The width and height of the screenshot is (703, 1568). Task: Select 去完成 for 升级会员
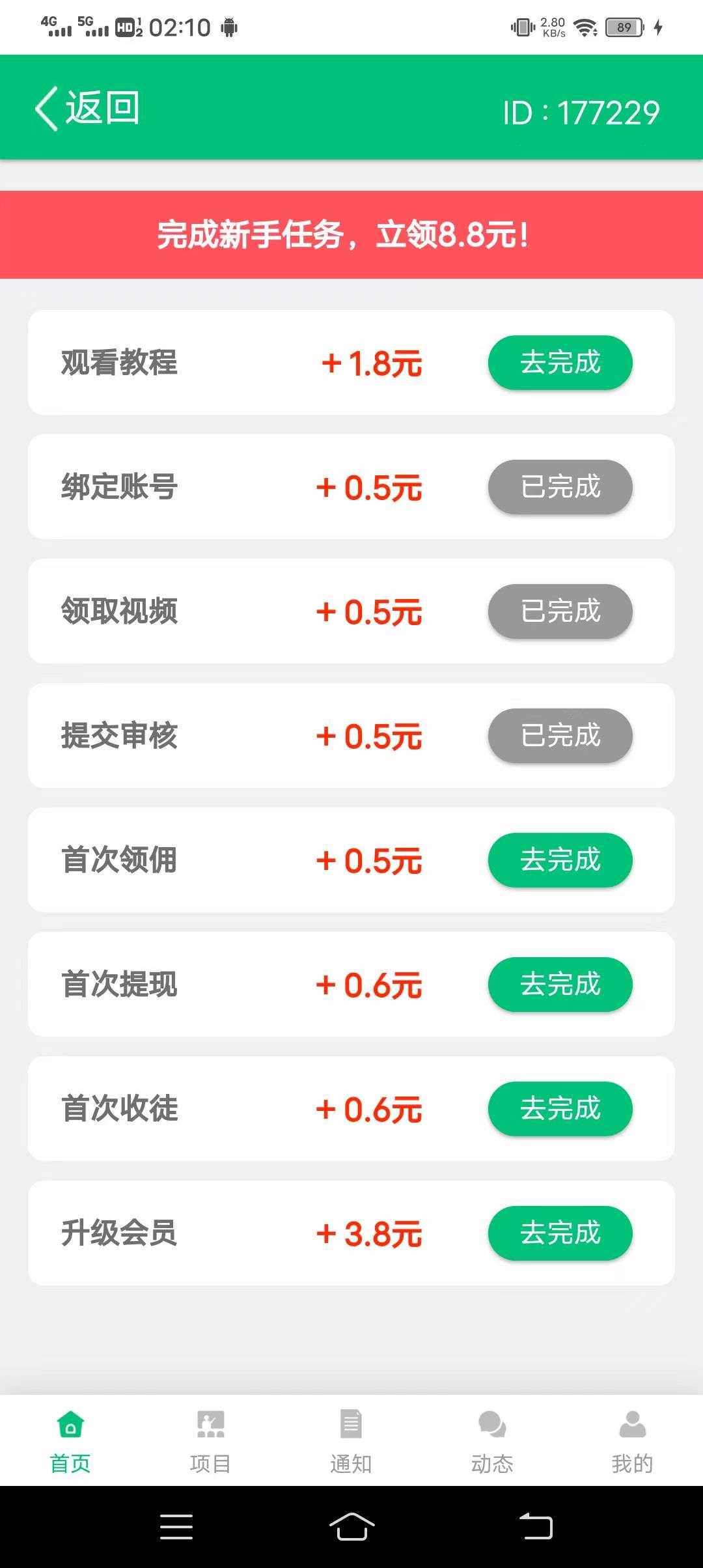pyautogui.click(x=560, y=1233)
